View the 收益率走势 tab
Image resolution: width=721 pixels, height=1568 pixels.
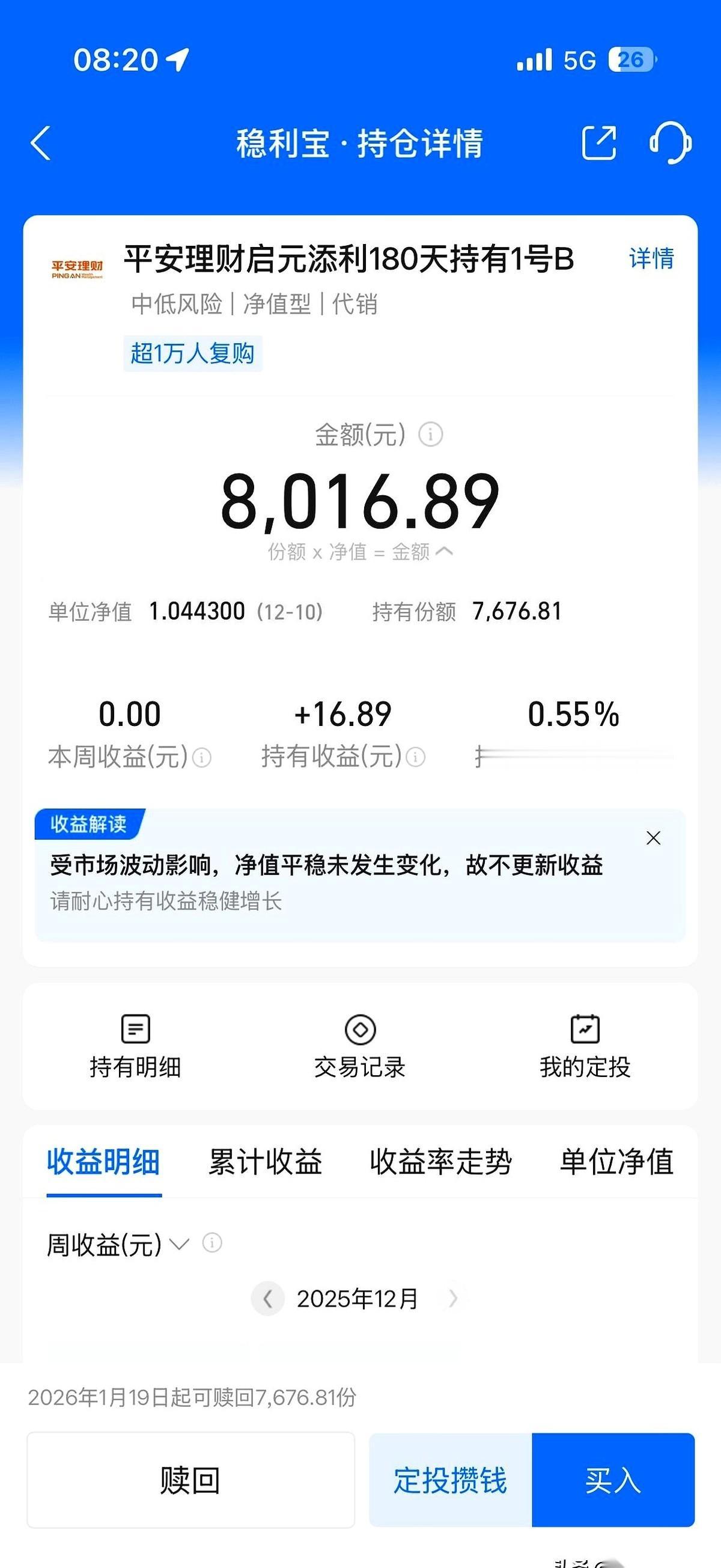pyautogui.click(x=439, y=1162)
